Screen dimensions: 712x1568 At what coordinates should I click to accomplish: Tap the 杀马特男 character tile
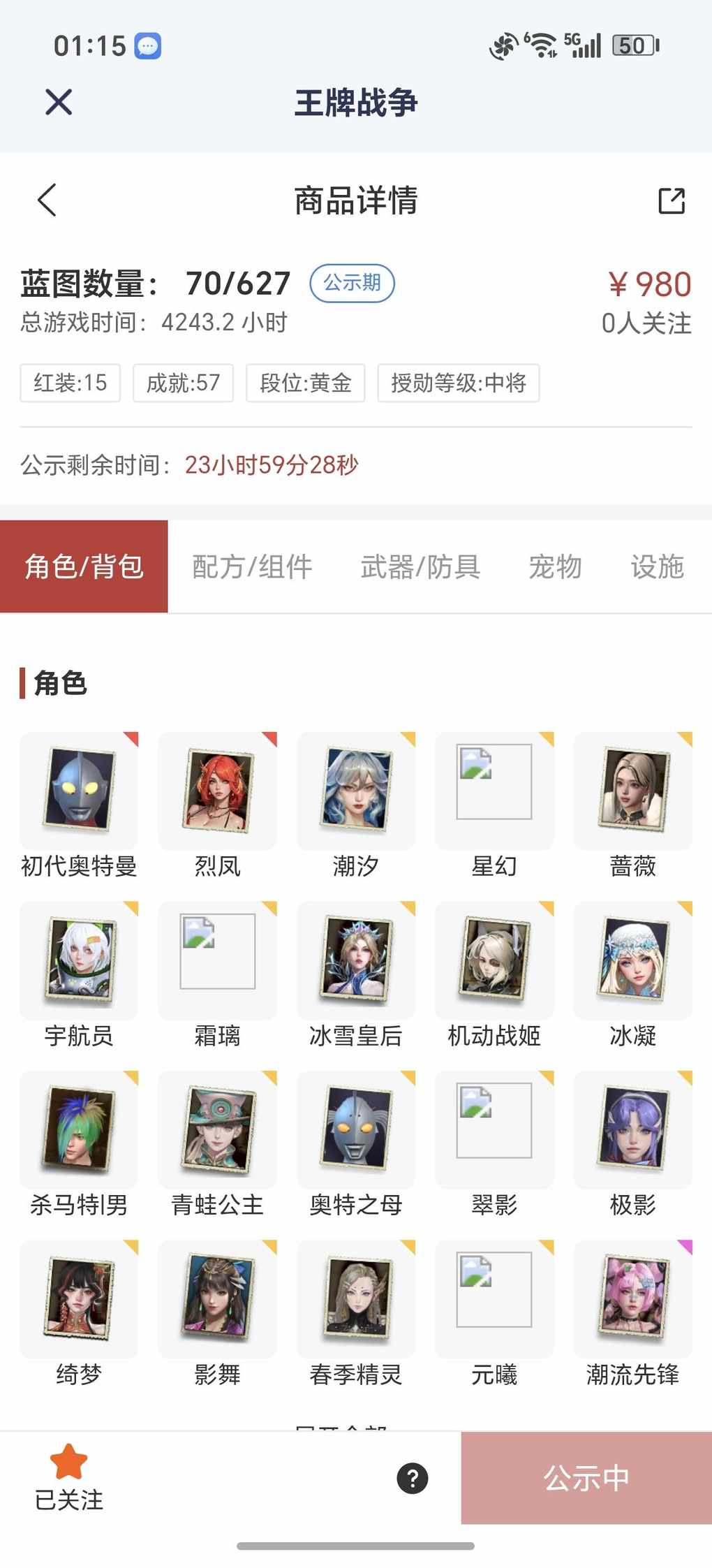click(x=79, y=1129)
